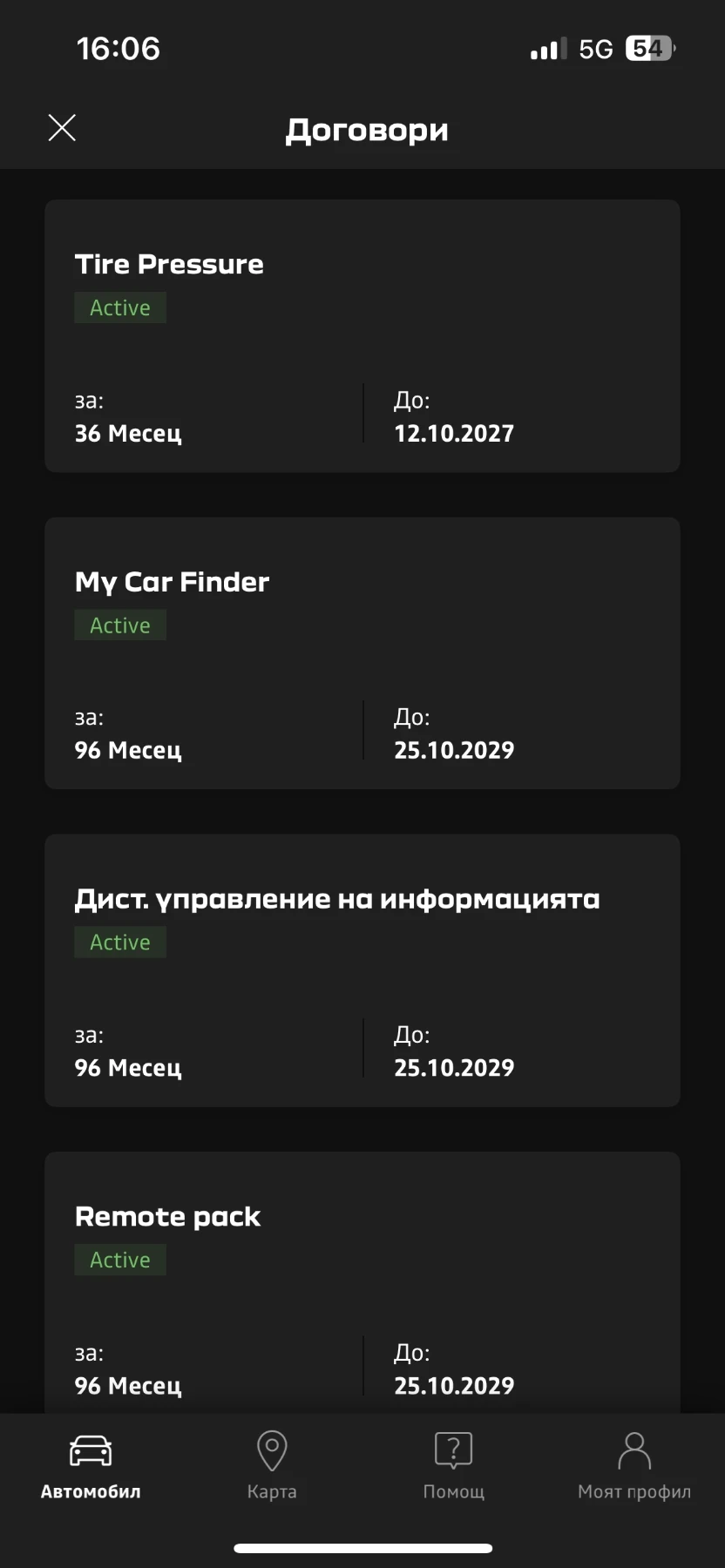Open the Автомобил car section
Image resolution: width=725 pixels, height=1568 pixels.
(x=91, y=1468)
